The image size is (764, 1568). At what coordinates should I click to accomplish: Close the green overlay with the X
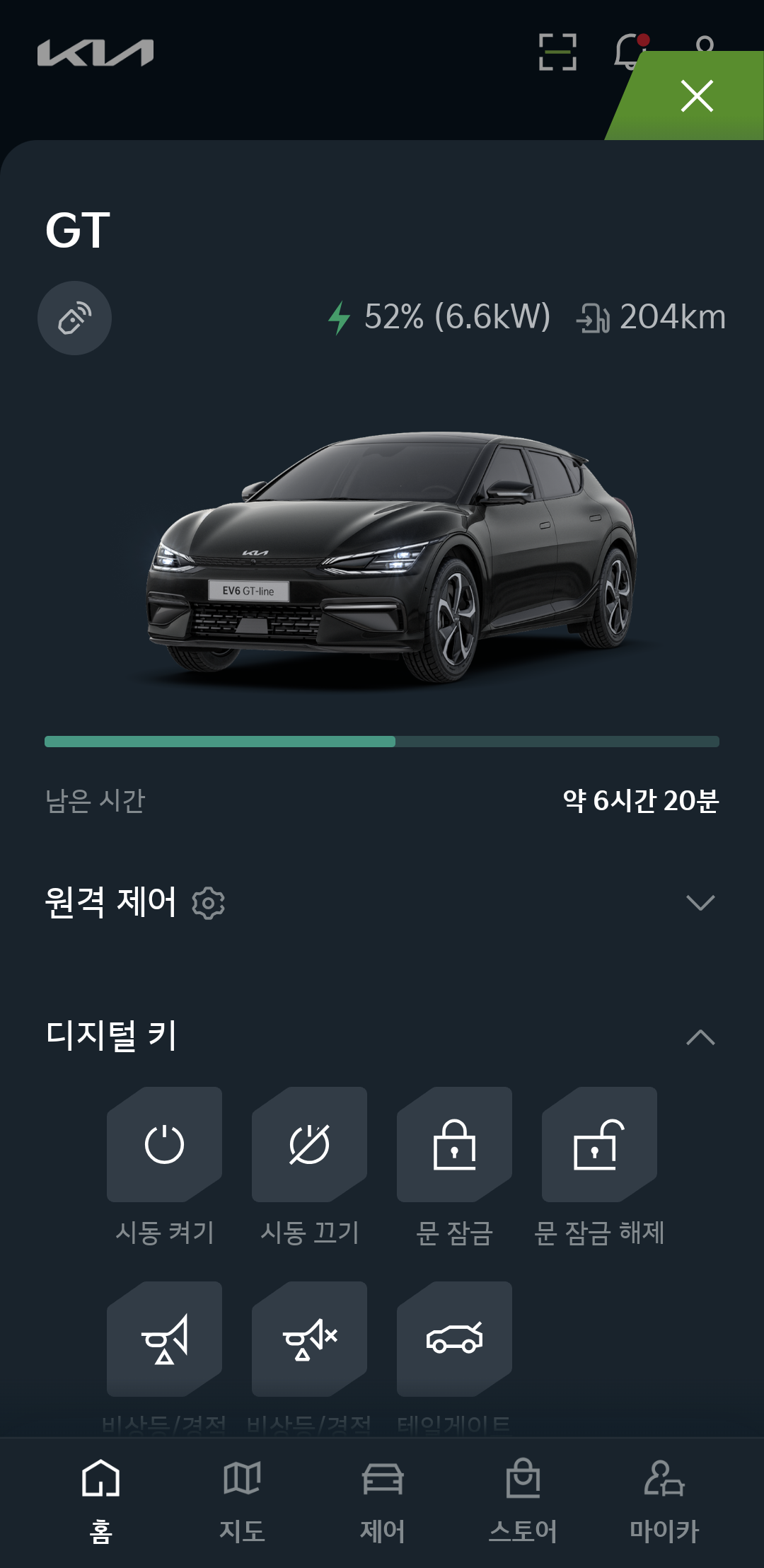point(697,96)
